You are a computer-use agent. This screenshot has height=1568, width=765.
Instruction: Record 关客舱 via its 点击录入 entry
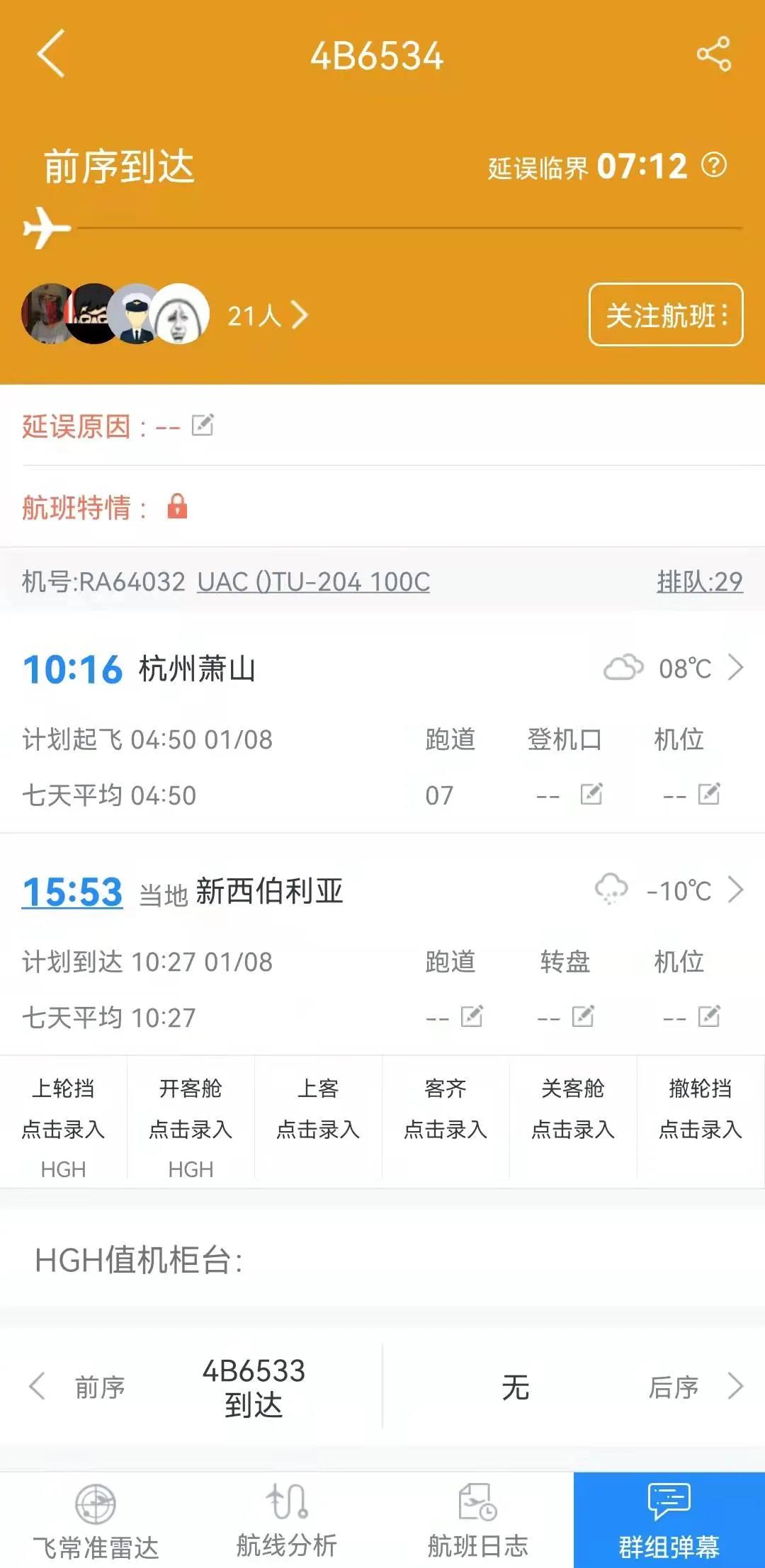coord(574,1130)
